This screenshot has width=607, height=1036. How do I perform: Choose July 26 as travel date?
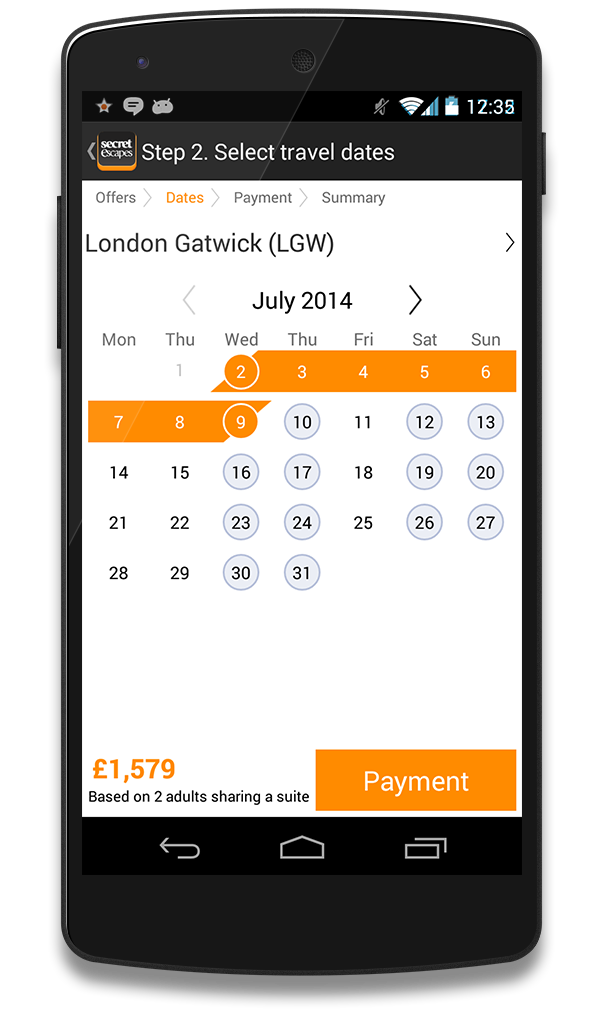pos(425,522)
